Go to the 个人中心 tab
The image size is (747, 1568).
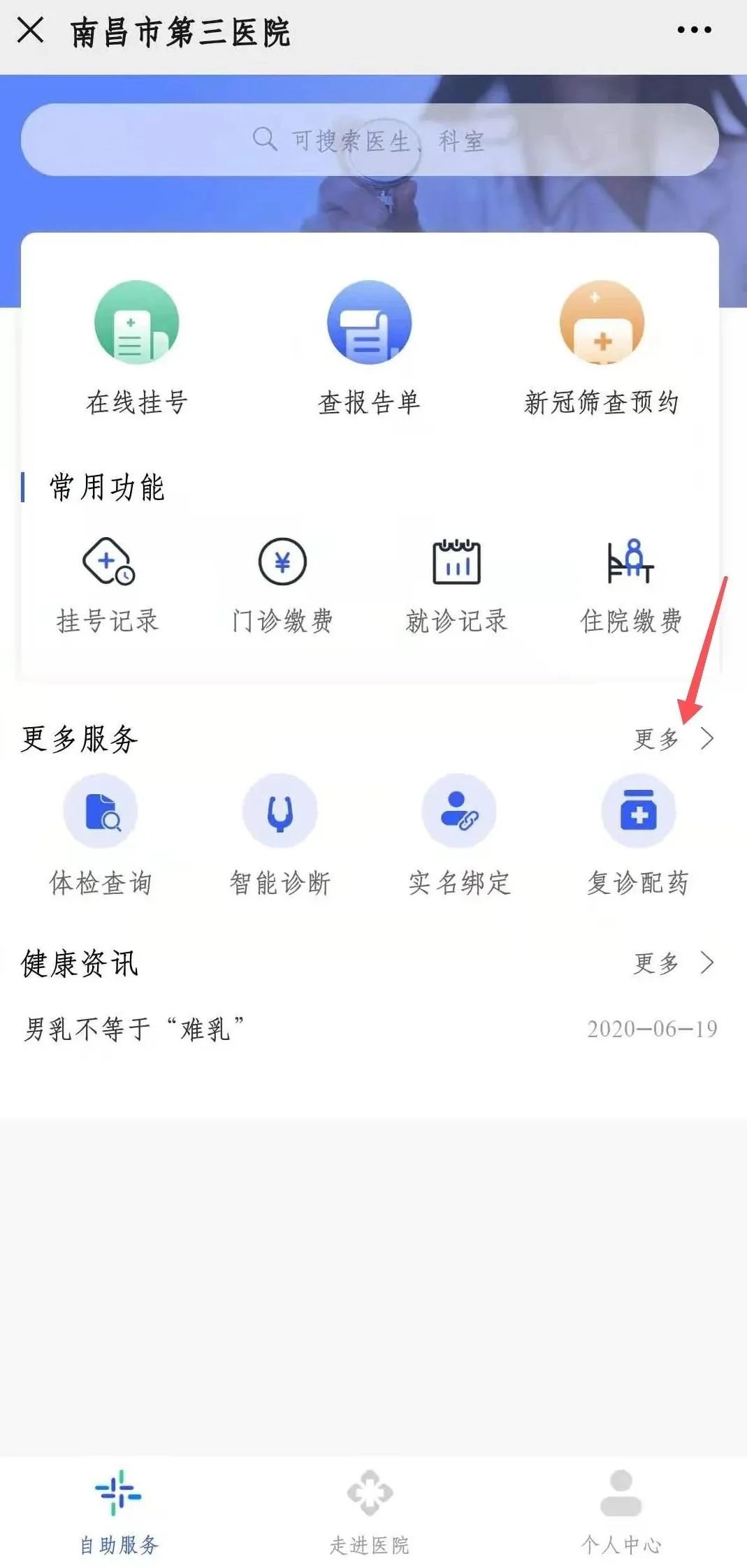pyautogui.click(x=621, y=1509)
